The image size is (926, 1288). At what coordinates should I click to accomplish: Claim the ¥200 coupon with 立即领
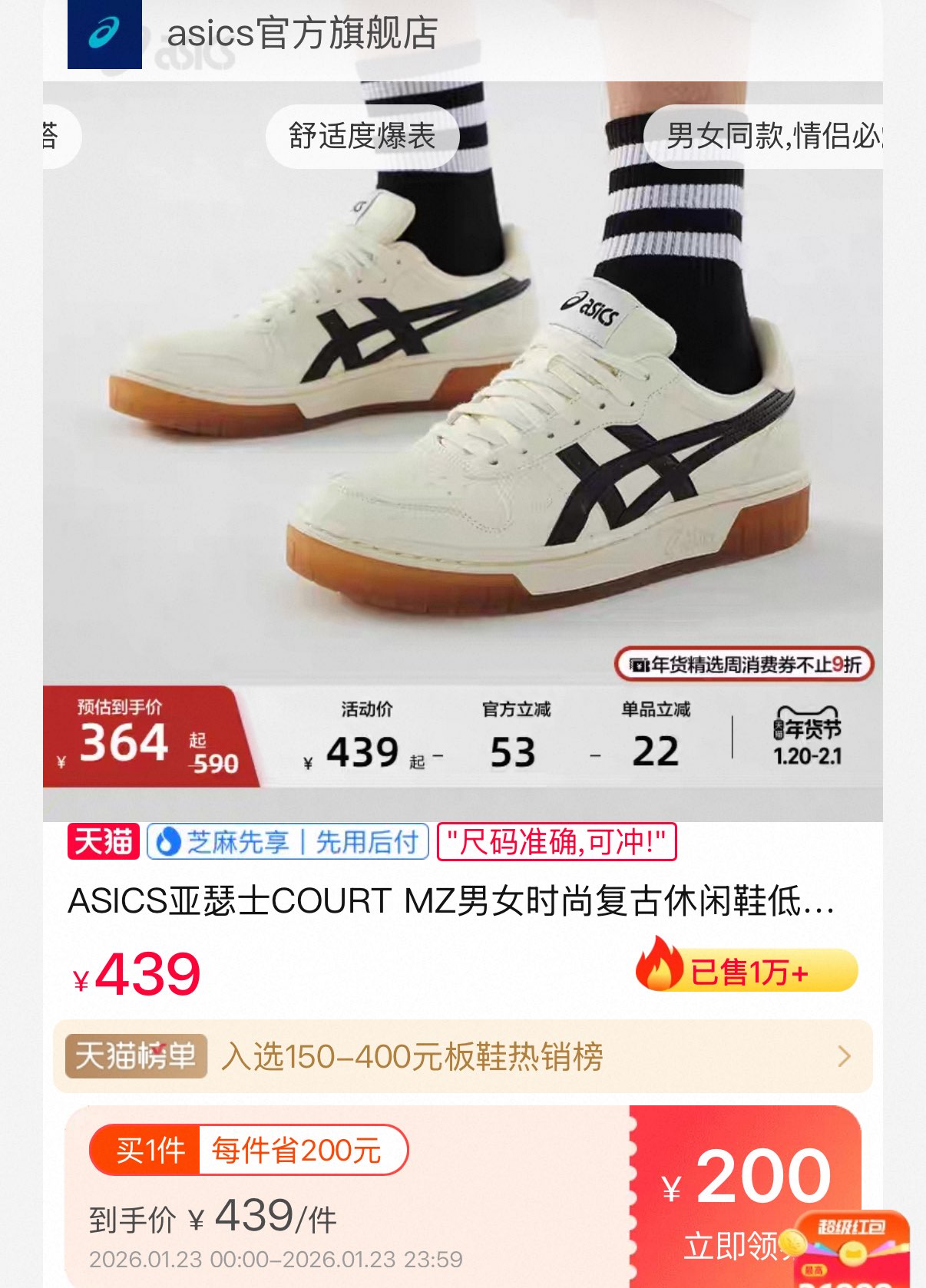745,1197
